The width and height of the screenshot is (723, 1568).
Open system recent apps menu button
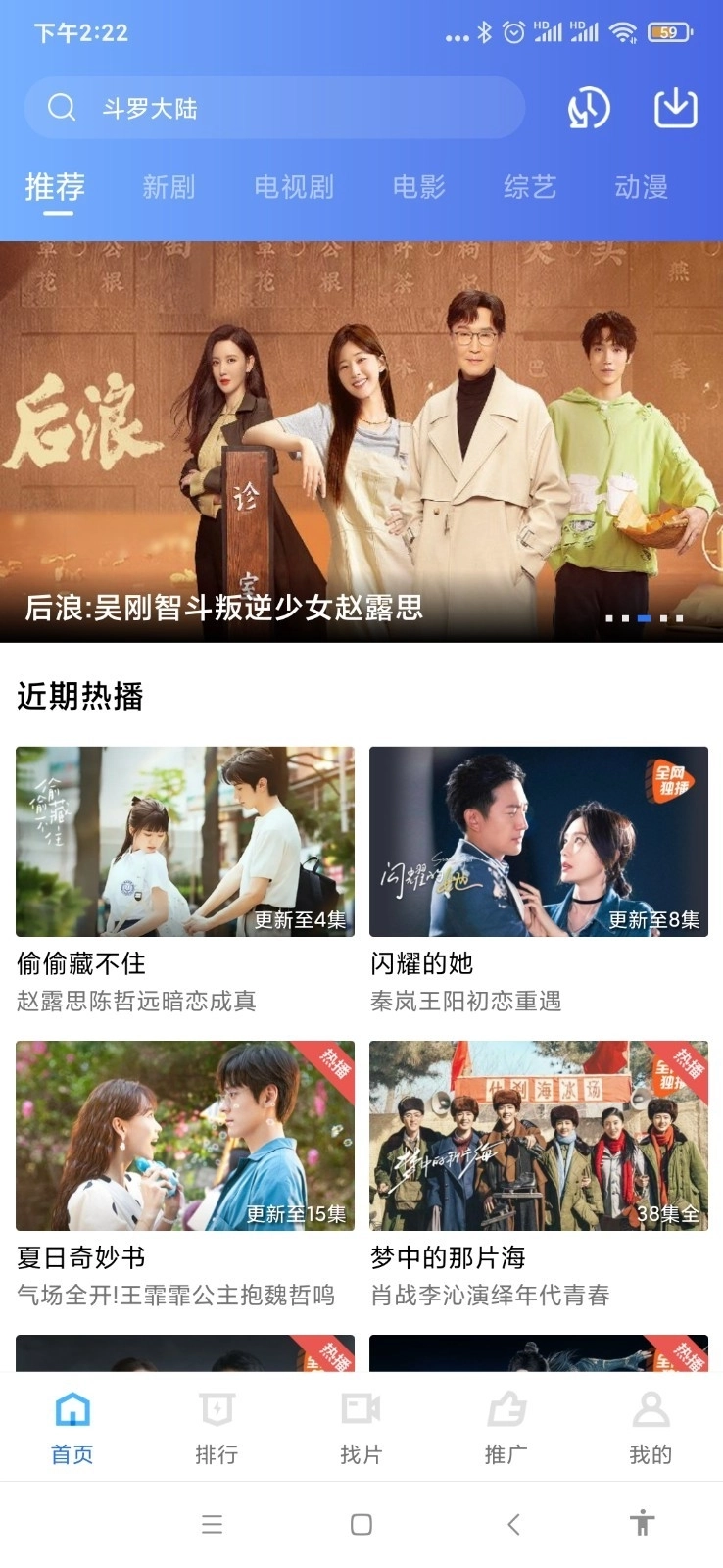coord(212,1524)
